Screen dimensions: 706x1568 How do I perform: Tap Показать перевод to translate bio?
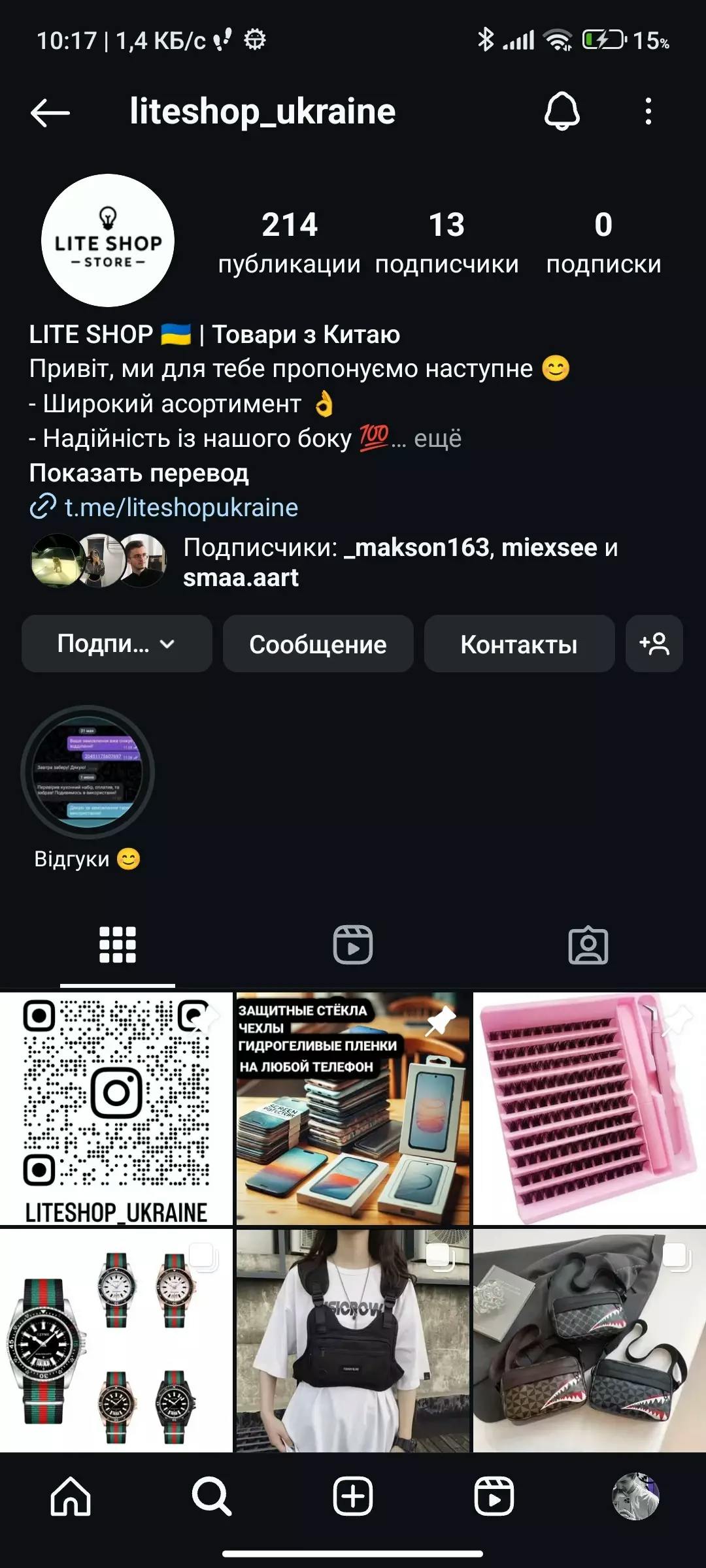tap(139, 473)
